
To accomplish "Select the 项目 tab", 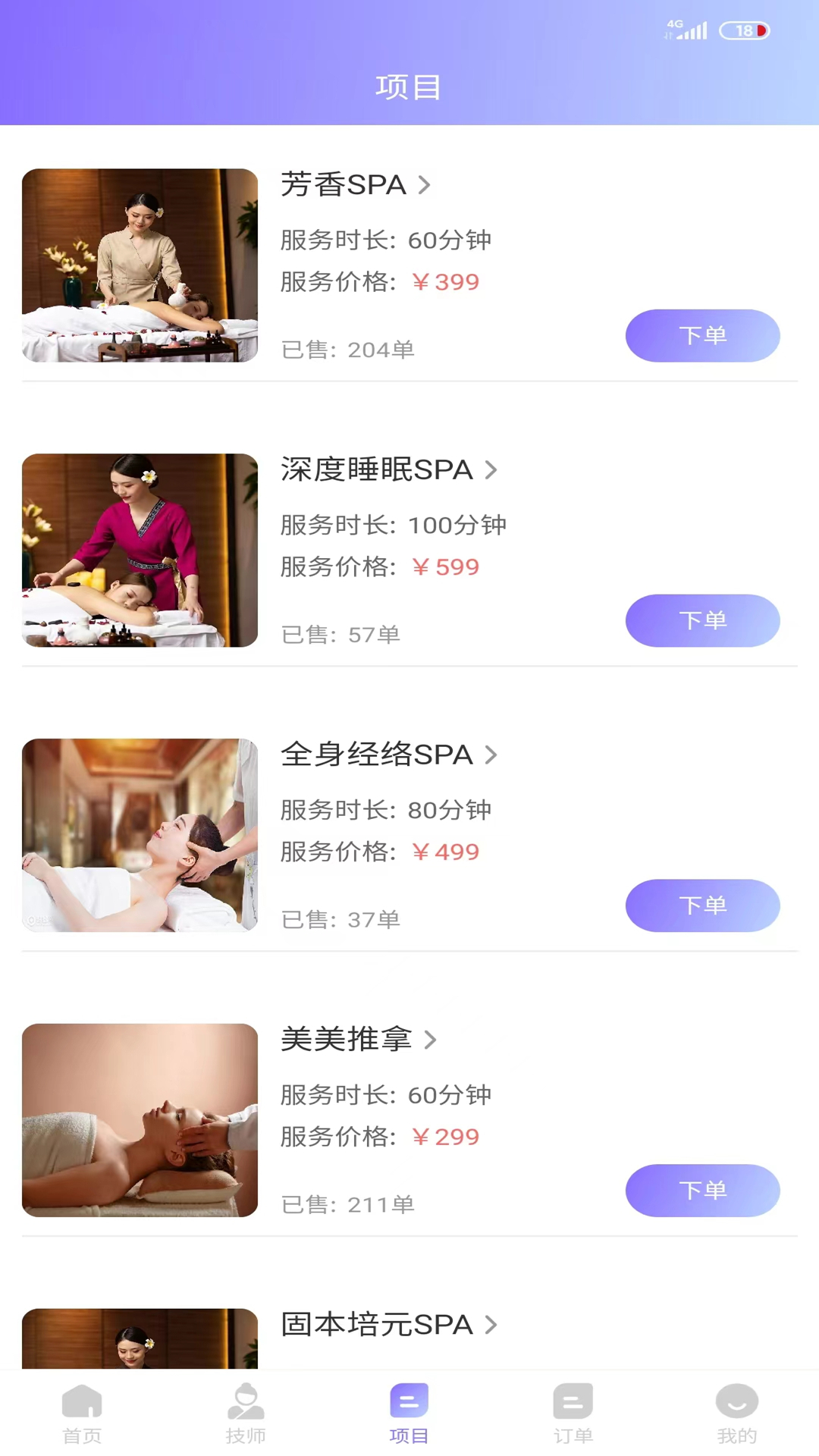I will point(409,1414).
